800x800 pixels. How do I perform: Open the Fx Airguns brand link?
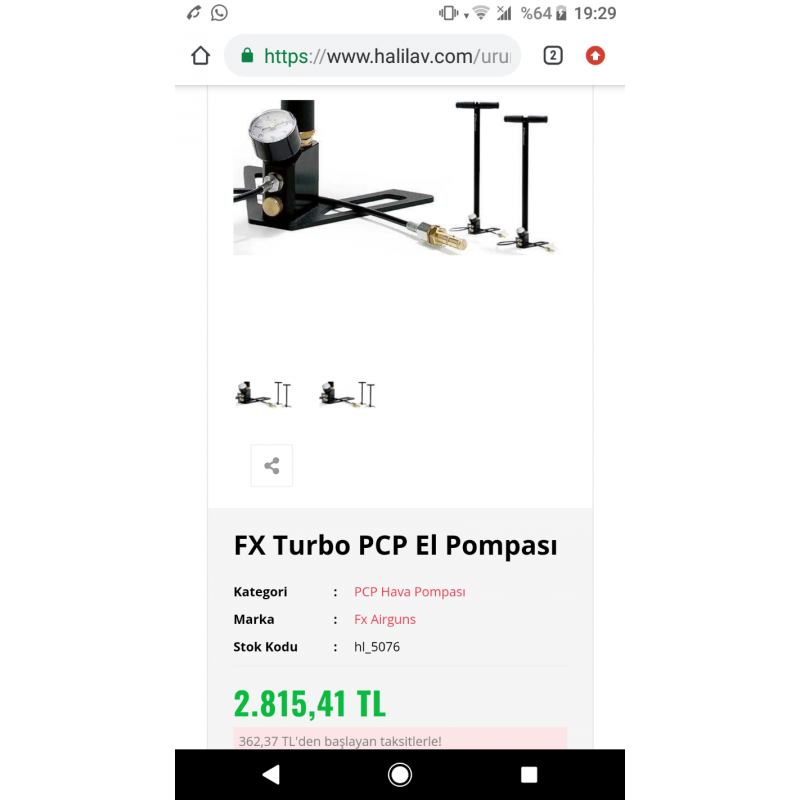click(x=384, y=619)
